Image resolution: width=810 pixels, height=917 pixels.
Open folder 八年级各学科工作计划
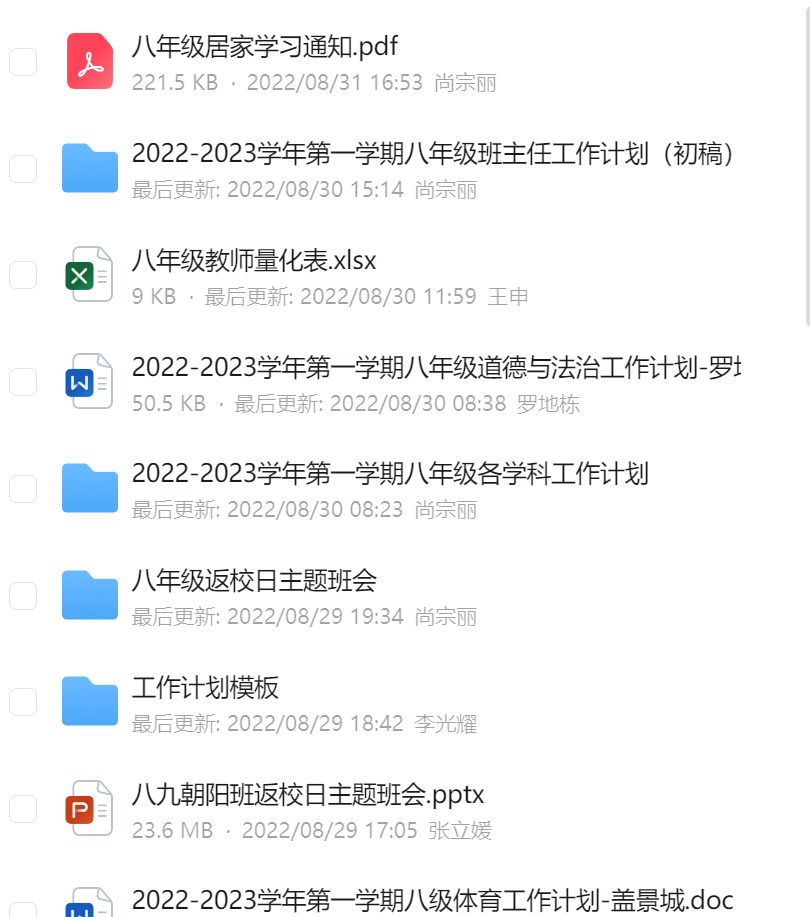tap(390, 473)
